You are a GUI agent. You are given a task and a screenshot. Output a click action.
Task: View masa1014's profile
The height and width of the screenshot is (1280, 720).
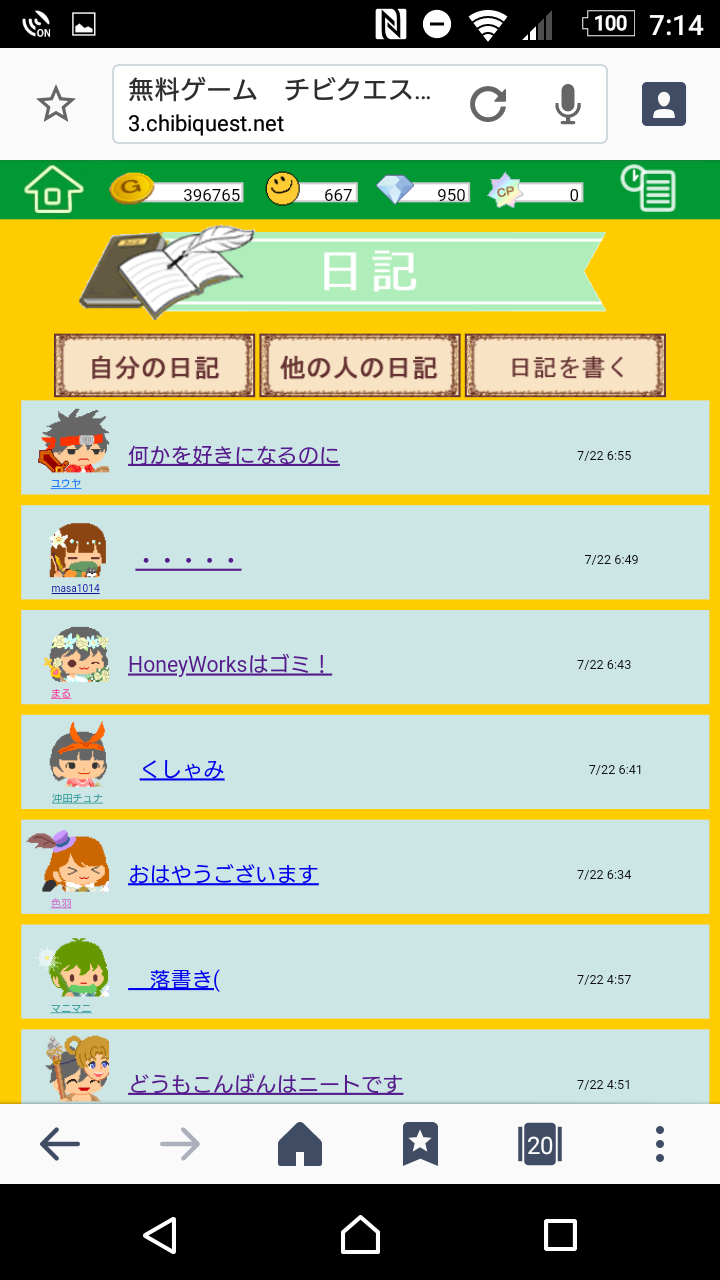pyautogui.click(x=76, y=588)
